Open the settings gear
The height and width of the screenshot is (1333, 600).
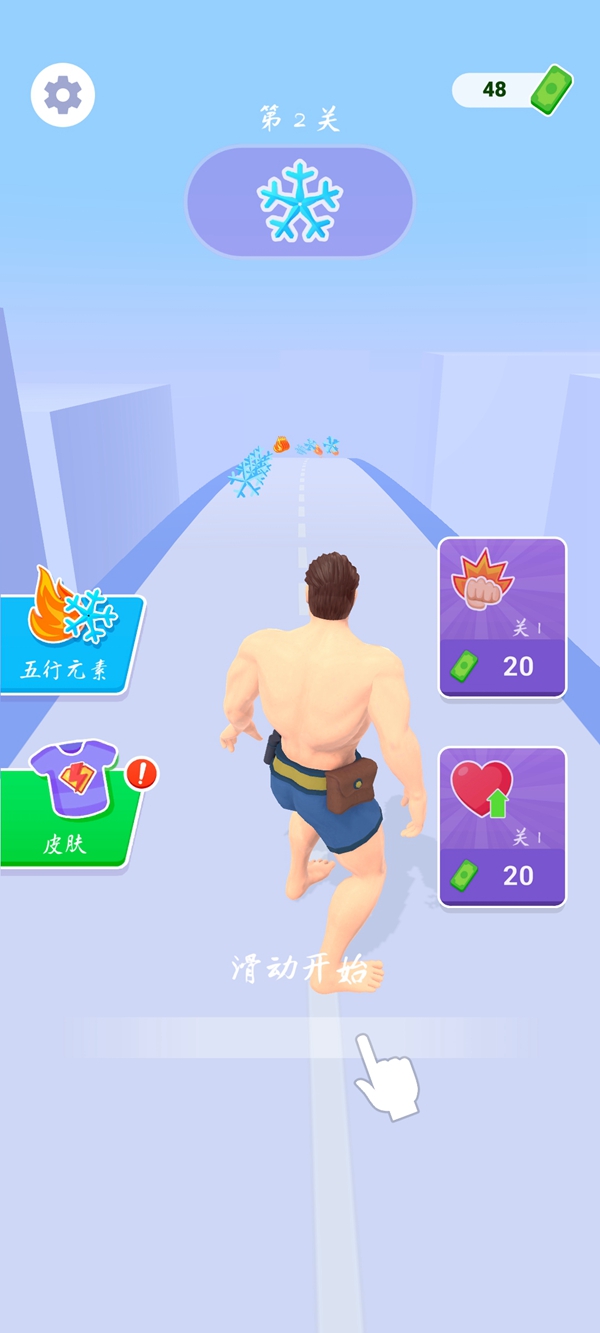63,95
